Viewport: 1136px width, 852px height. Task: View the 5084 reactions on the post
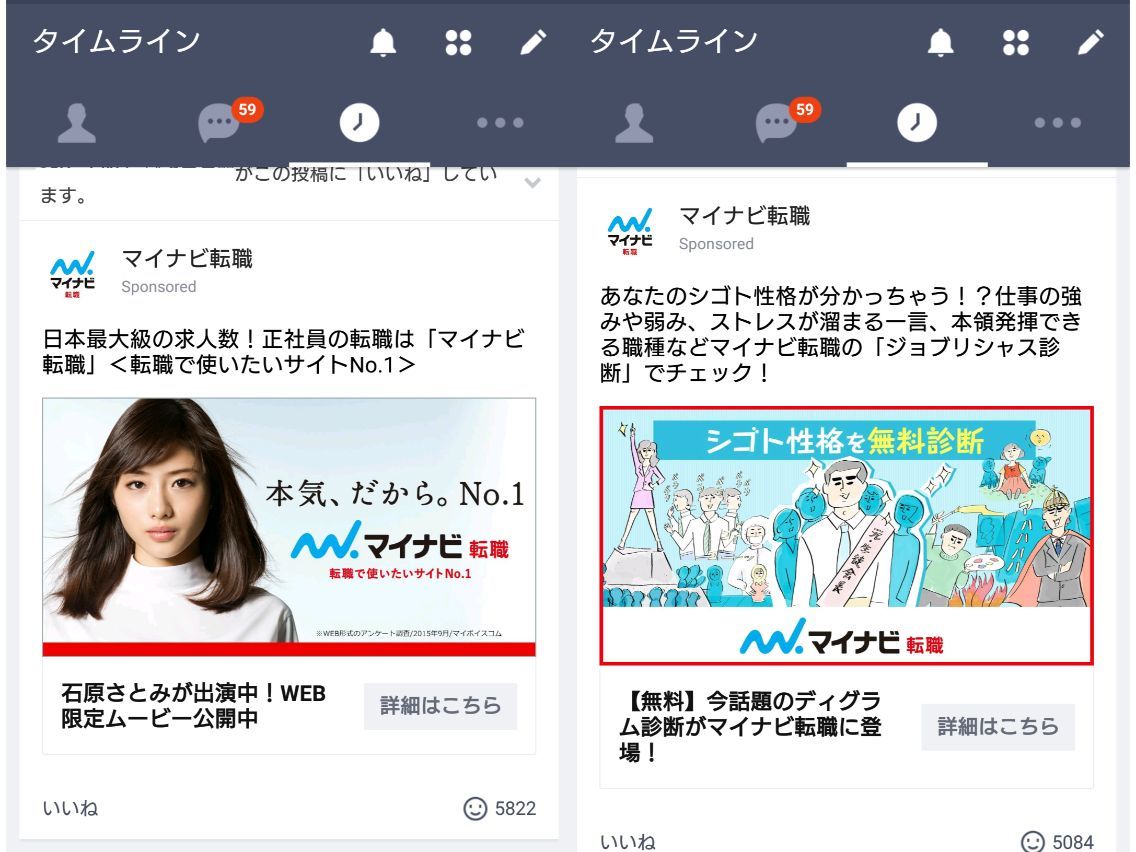tap(1057, 841)
